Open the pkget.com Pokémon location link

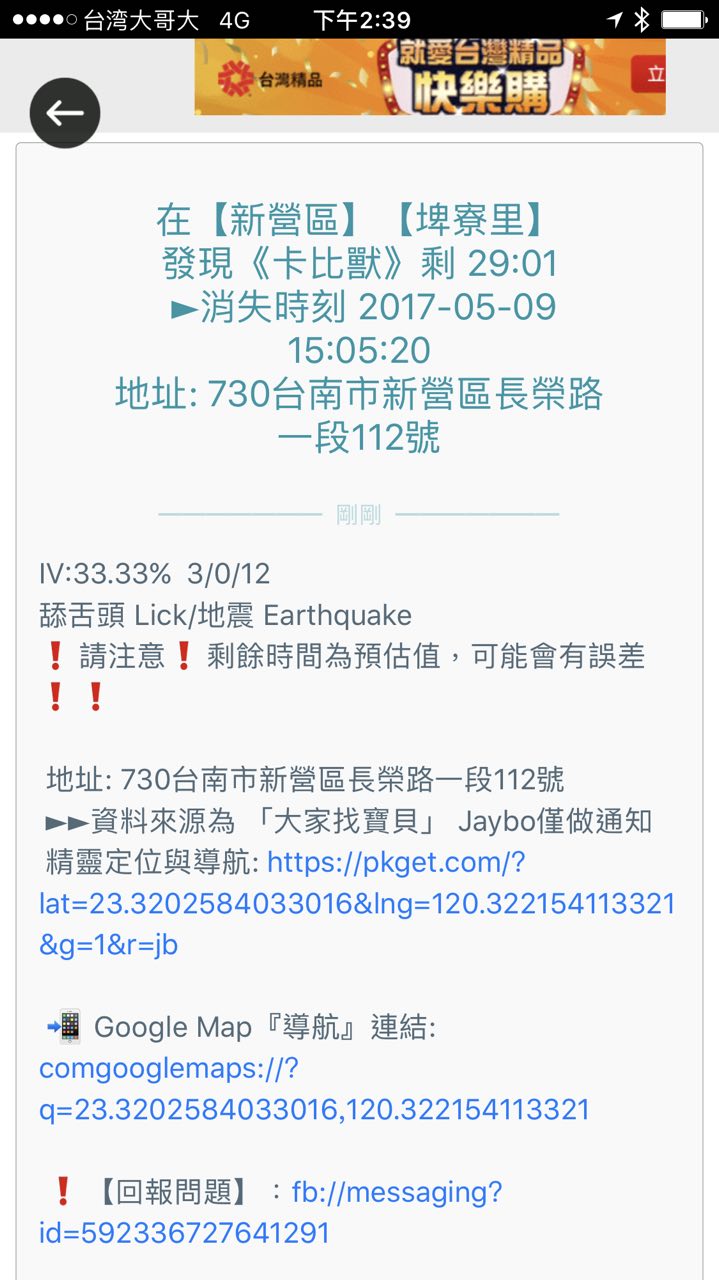[356, 903]
